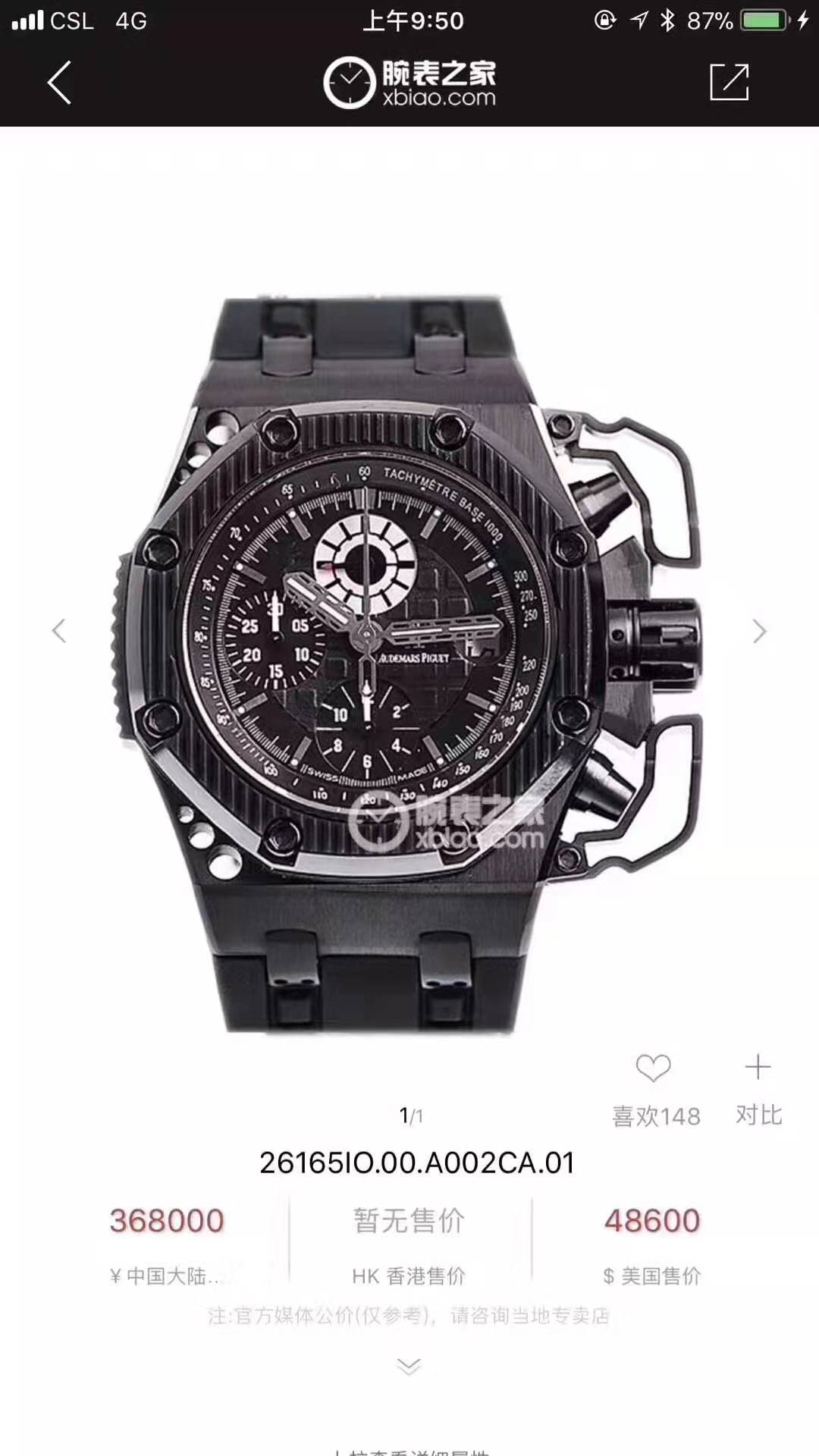
Task: Add this watch to comparison (对比)
Action: [x=758, y=1068]
